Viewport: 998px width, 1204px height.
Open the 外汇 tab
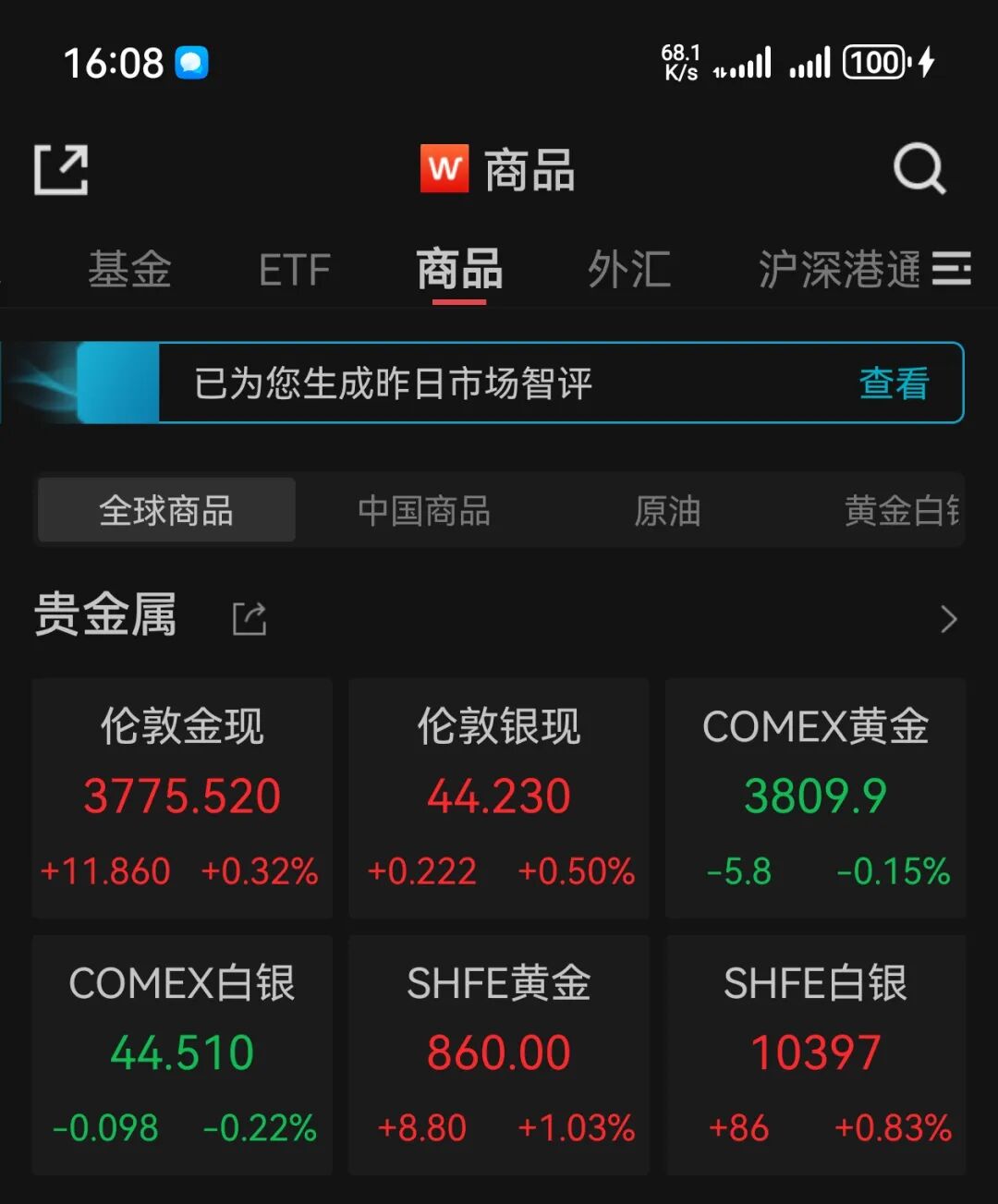point(629,269)
